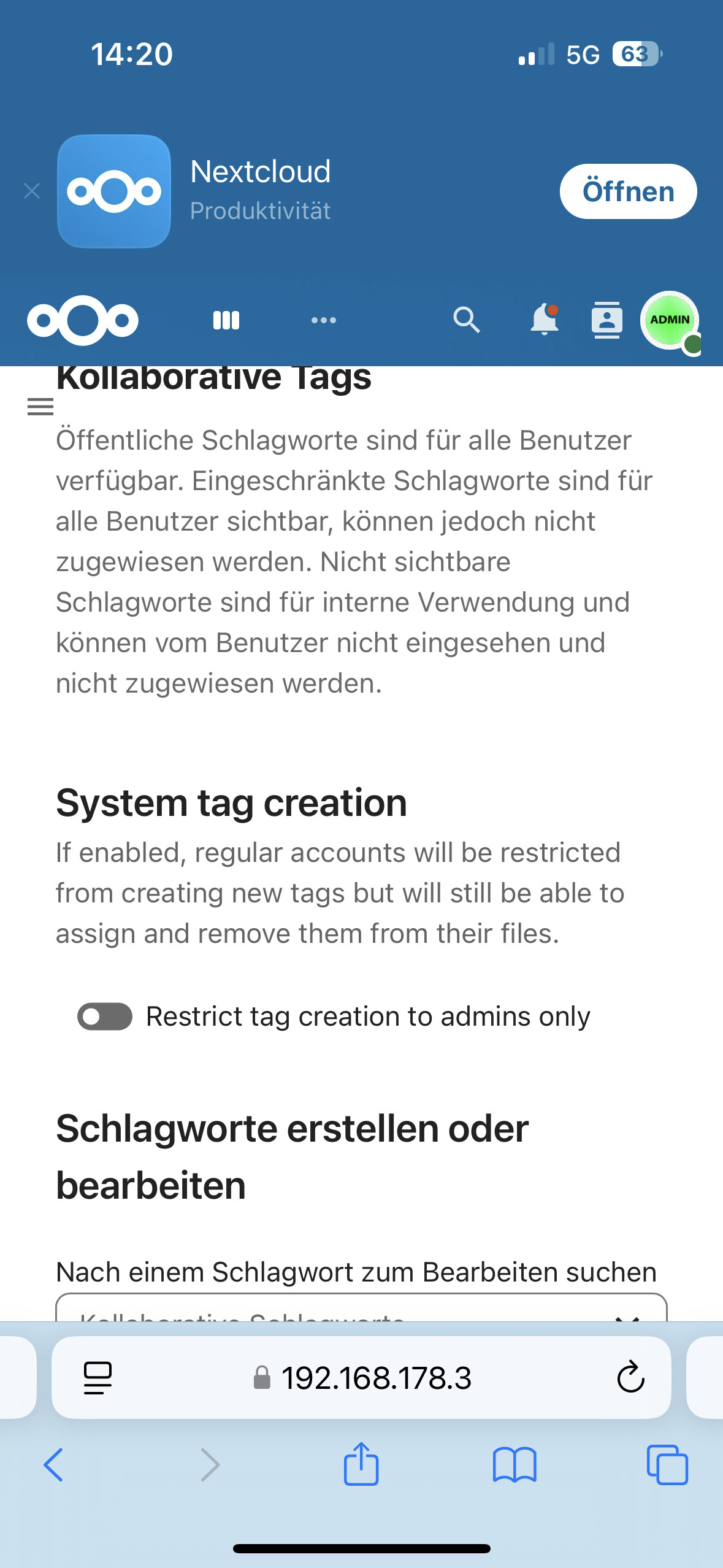
Task: Open the unified search magnifier
Action: [x=466, y=320]
